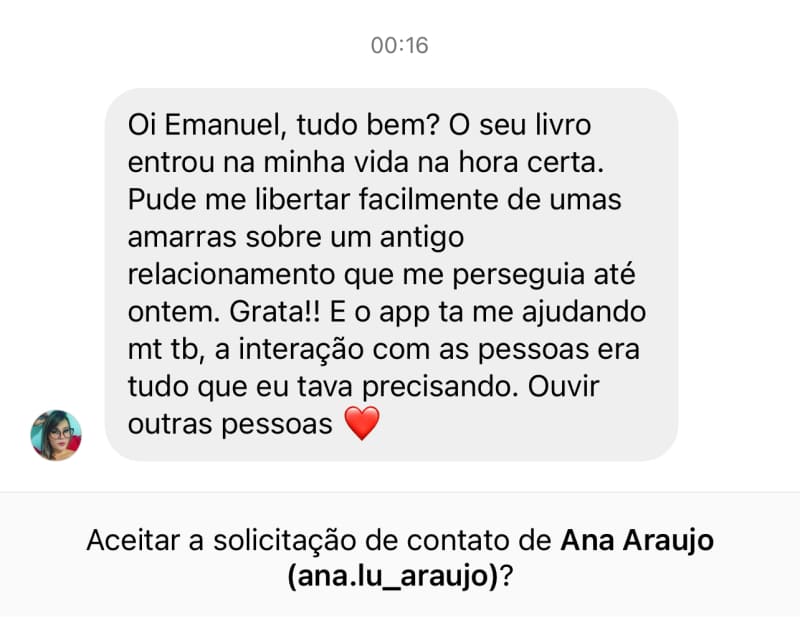Open Ana Araujo's profile picture avatar
The width and height of the screenshot is (800, 617).
click(x=56, y=435)
